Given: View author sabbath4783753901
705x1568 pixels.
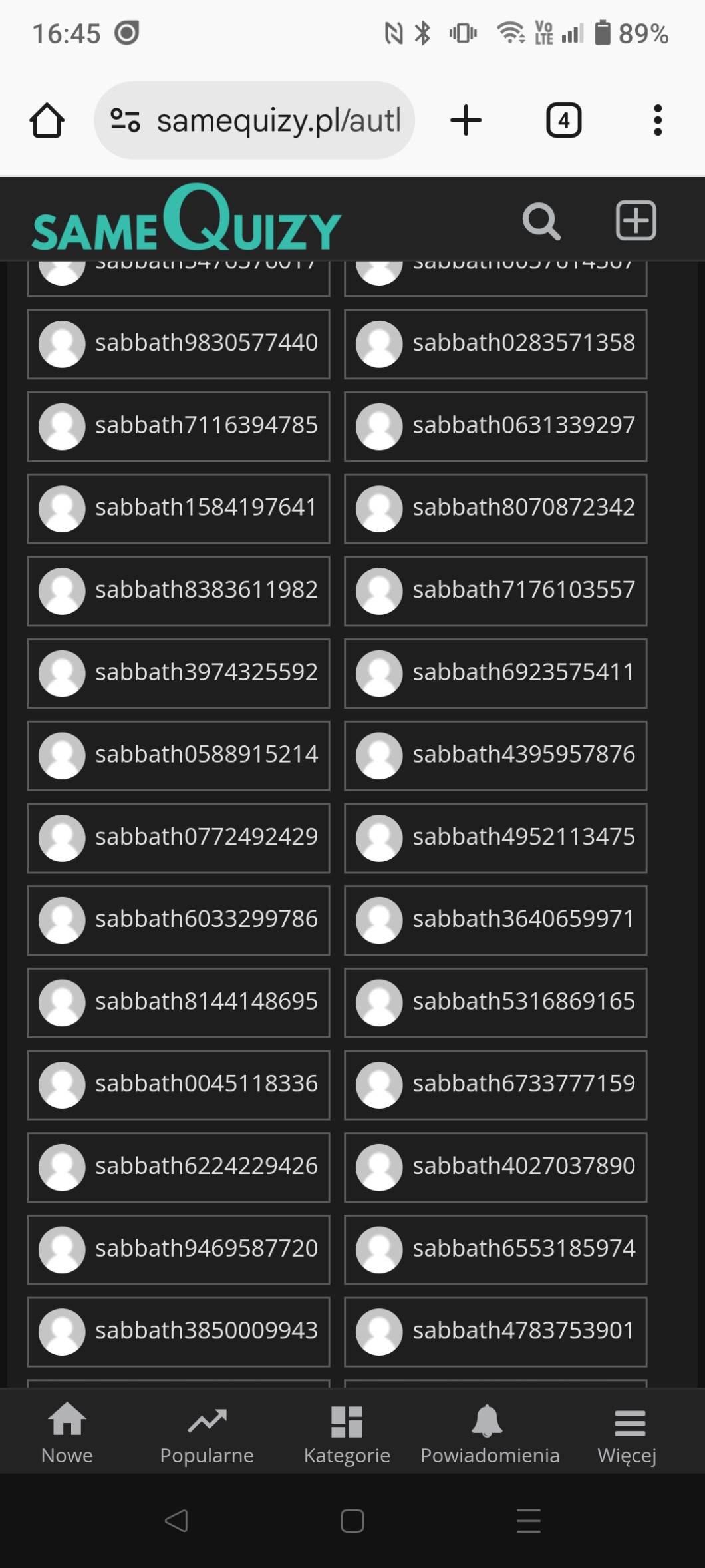Looking at the screenshot, I should click(x=495, y=1331).
